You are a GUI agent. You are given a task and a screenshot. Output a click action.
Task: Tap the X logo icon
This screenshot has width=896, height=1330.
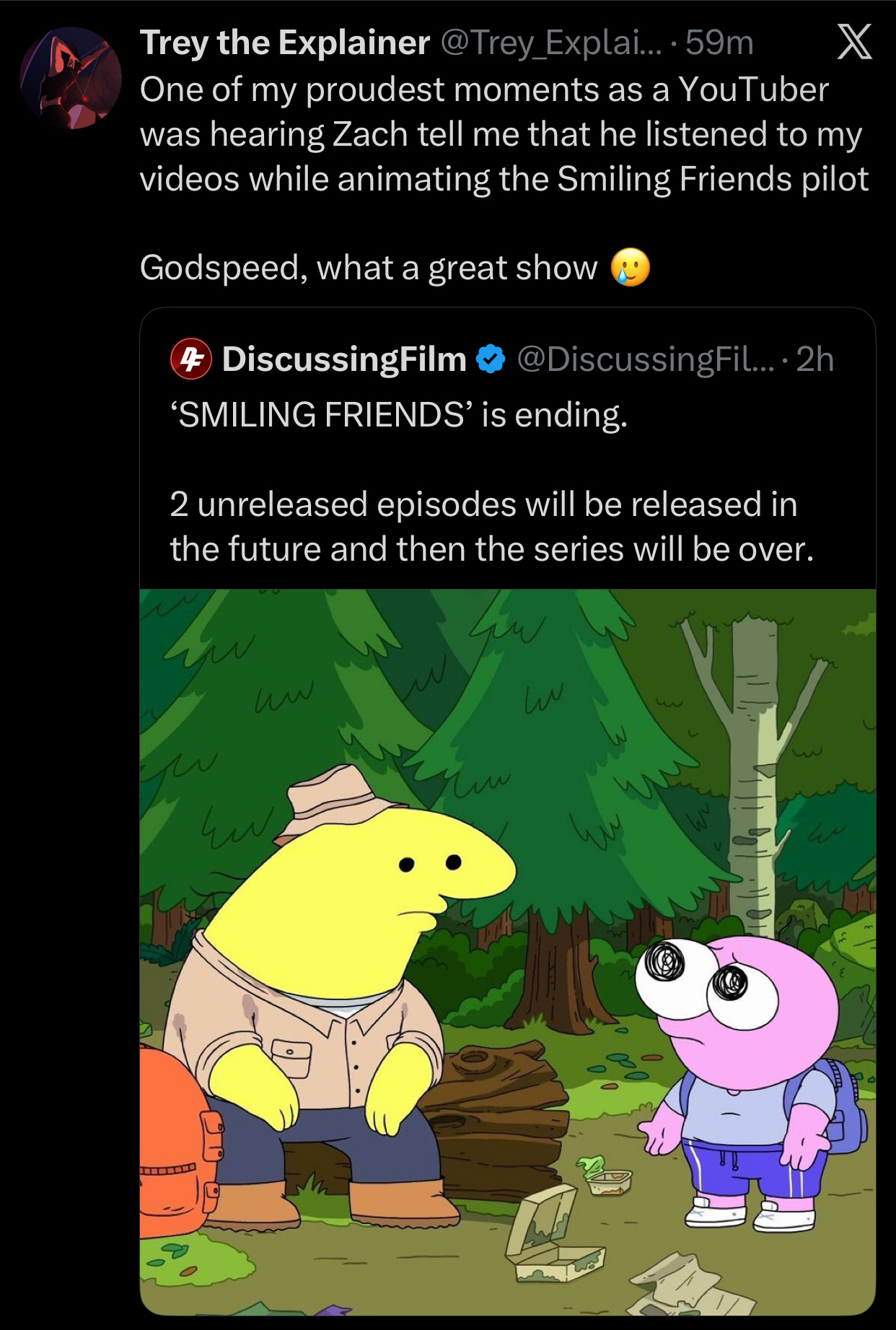click(855, 42)
